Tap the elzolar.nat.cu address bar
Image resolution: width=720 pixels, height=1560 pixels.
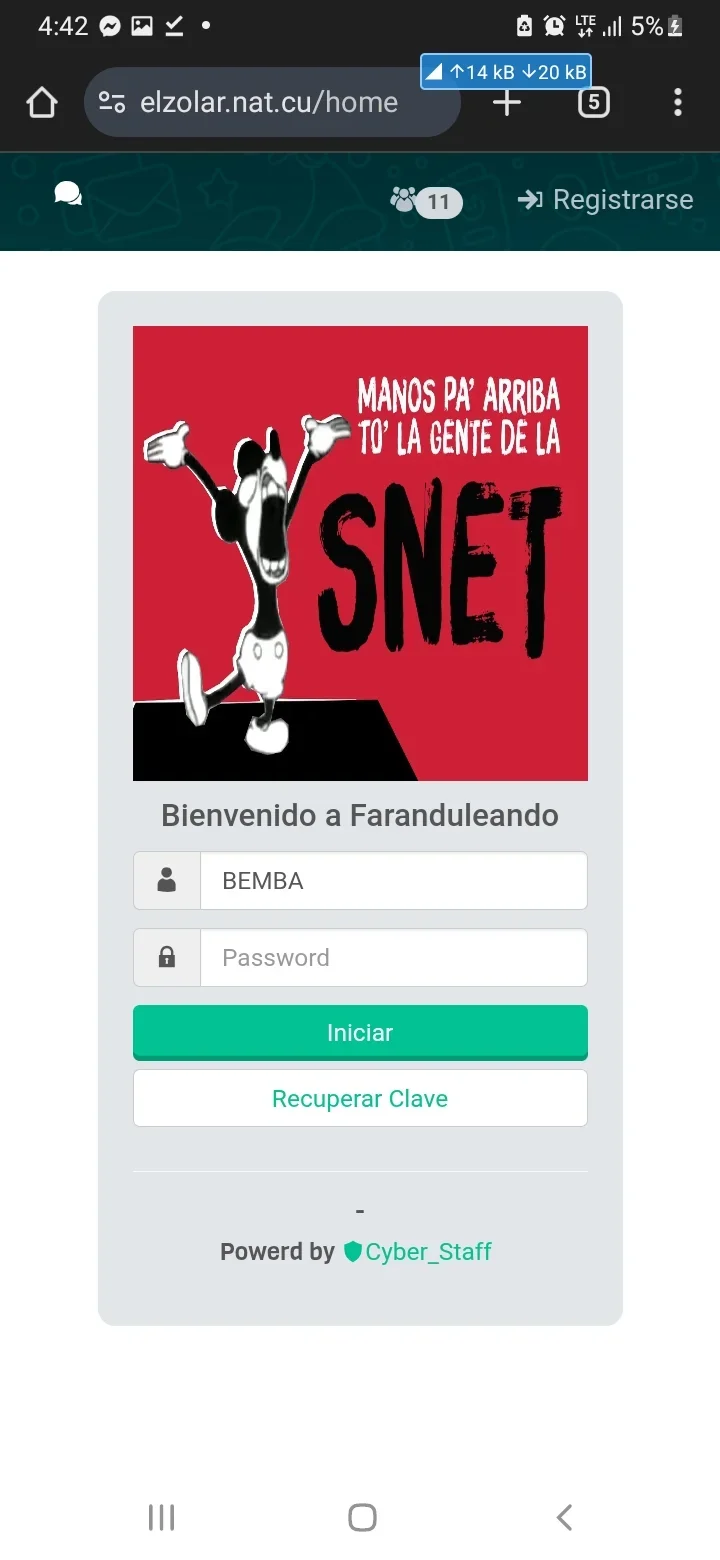[272, 102]
